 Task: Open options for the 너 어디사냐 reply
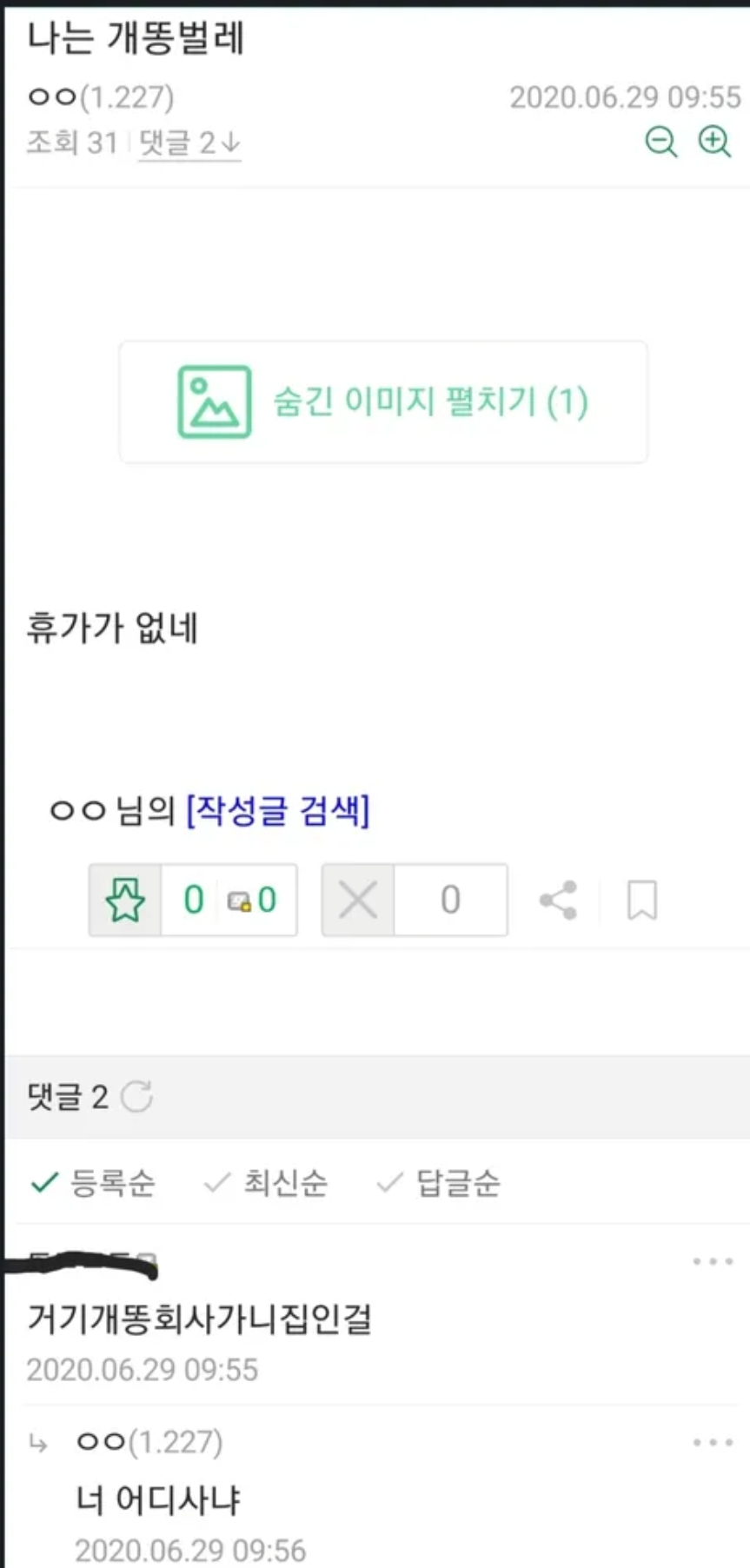pos(713,1443)
